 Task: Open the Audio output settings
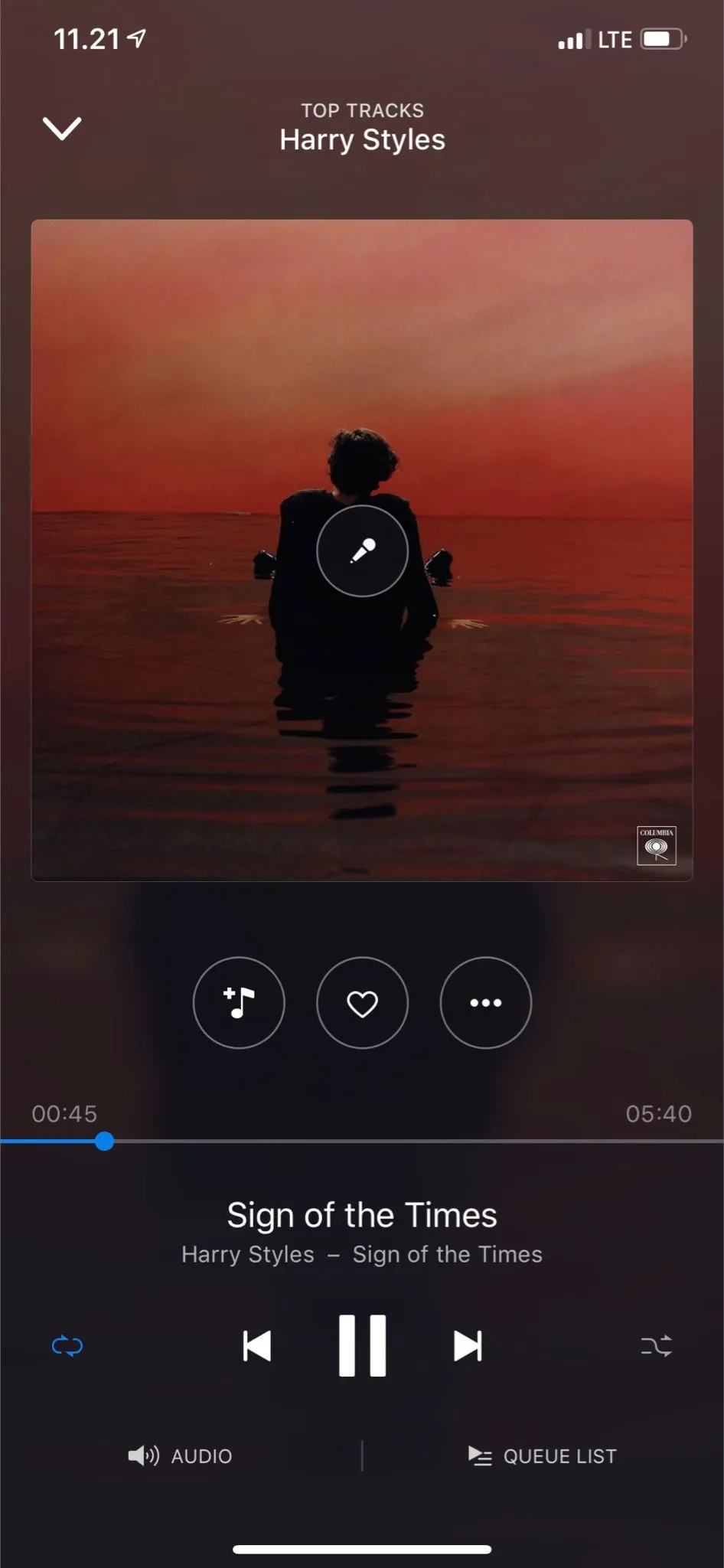click(181, 1455)
